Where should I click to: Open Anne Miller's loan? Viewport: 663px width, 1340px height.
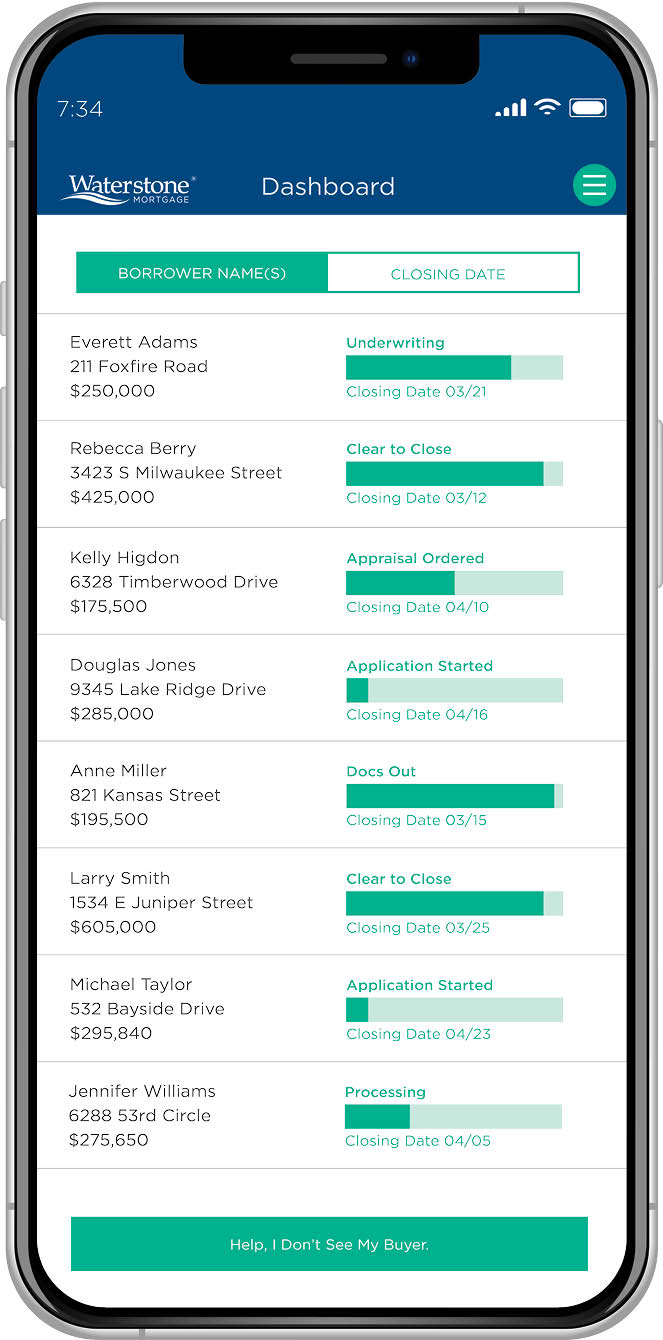tap(331, 795)
